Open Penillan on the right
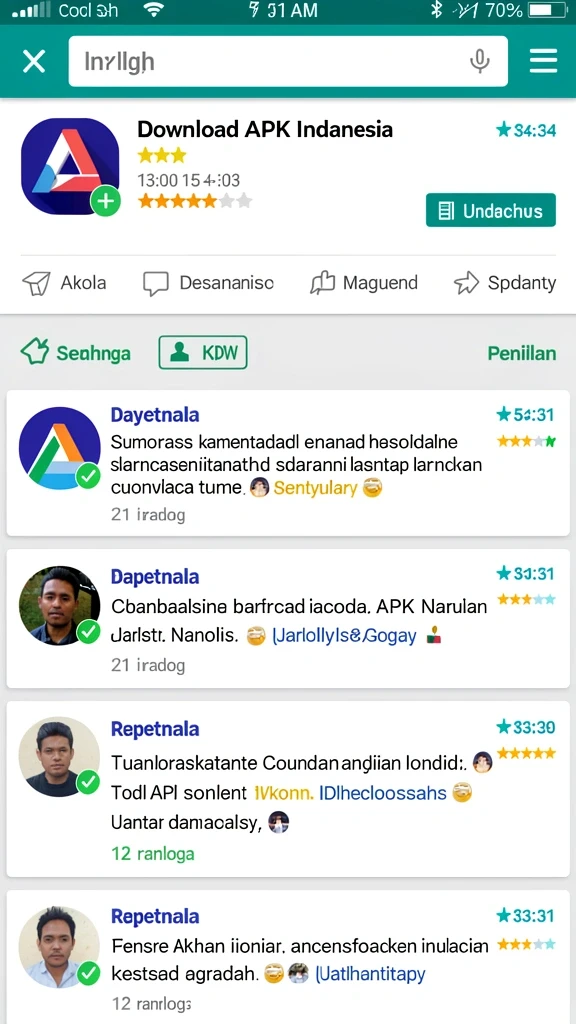 (x=522, y=353)
